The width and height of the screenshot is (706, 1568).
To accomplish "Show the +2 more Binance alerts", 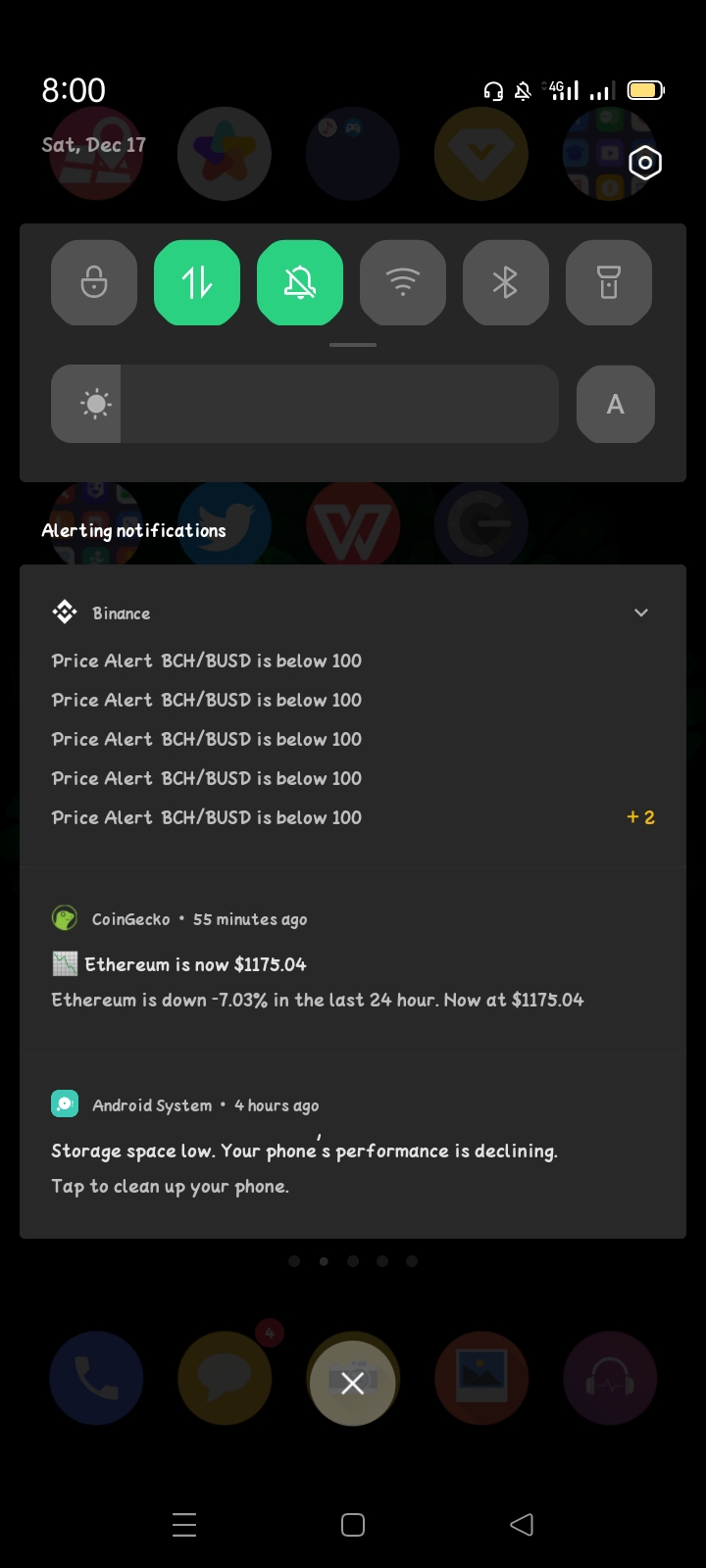I will coord(640,817).
